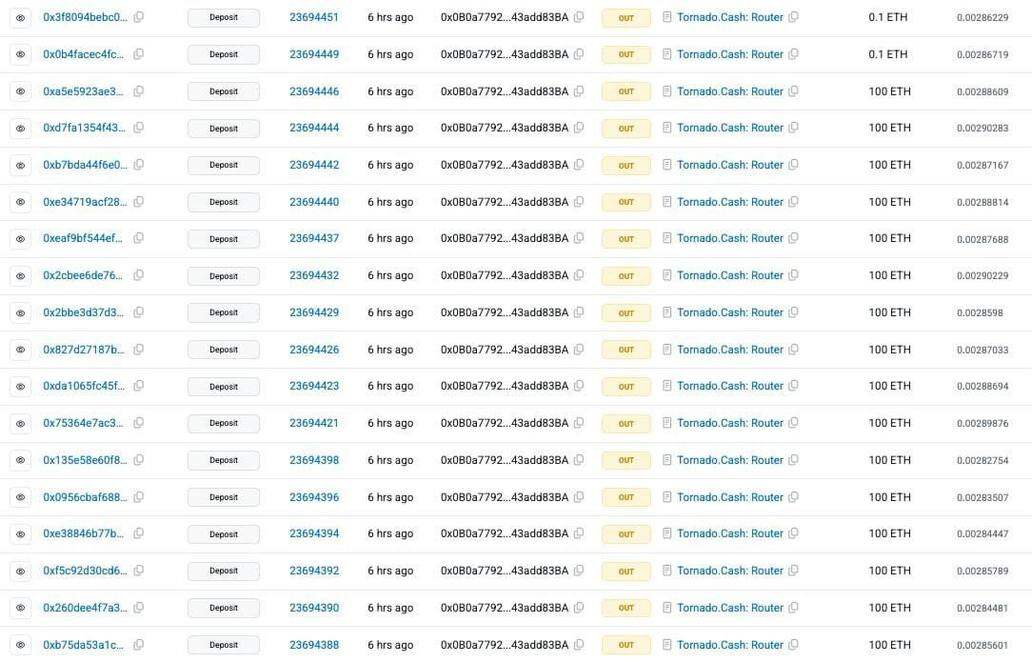Open transaction hash 0xeaf9bf544ef

tap(85, 239)
